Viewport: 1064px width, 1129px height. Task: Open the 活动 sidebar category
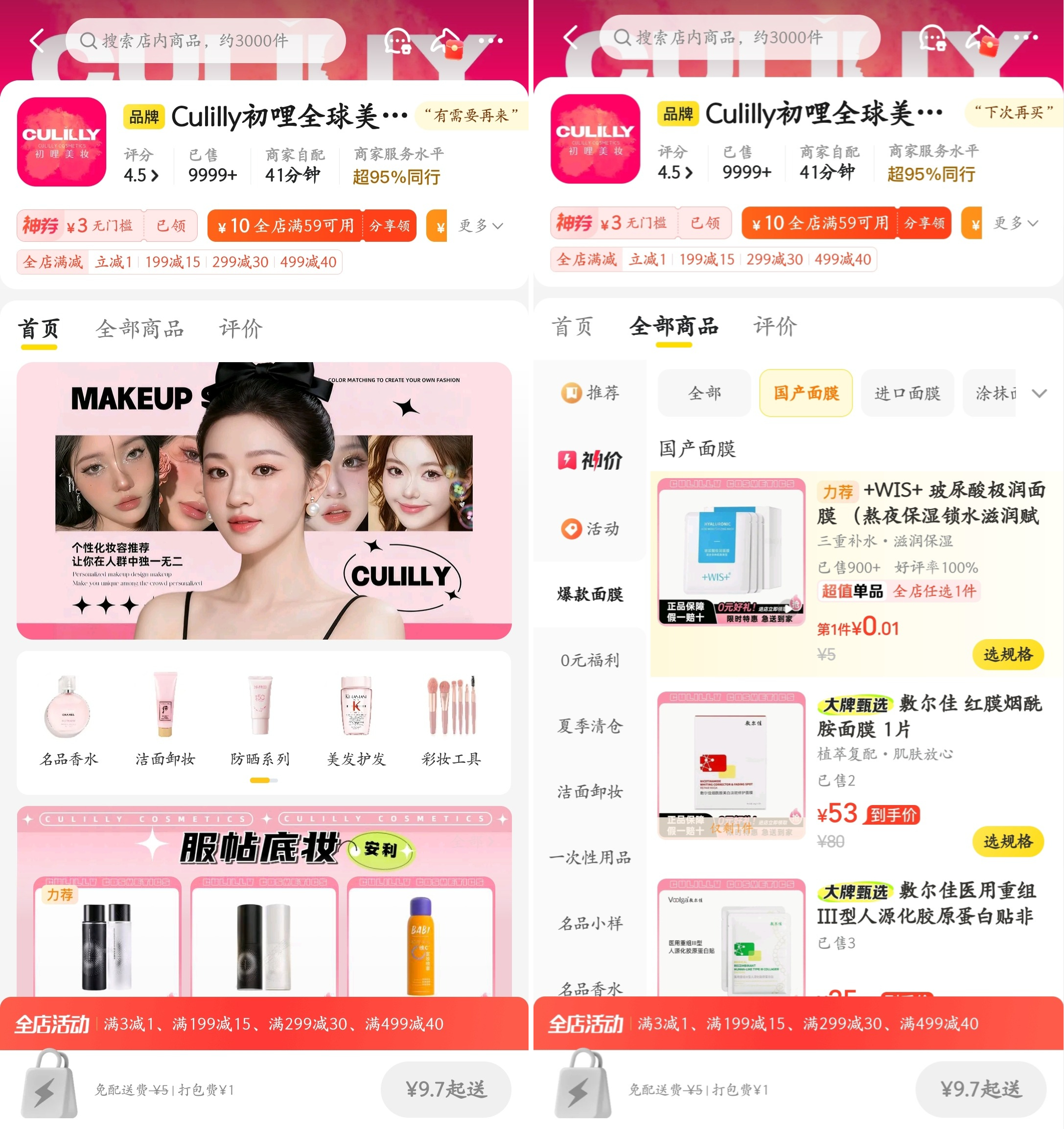[590, 529]
